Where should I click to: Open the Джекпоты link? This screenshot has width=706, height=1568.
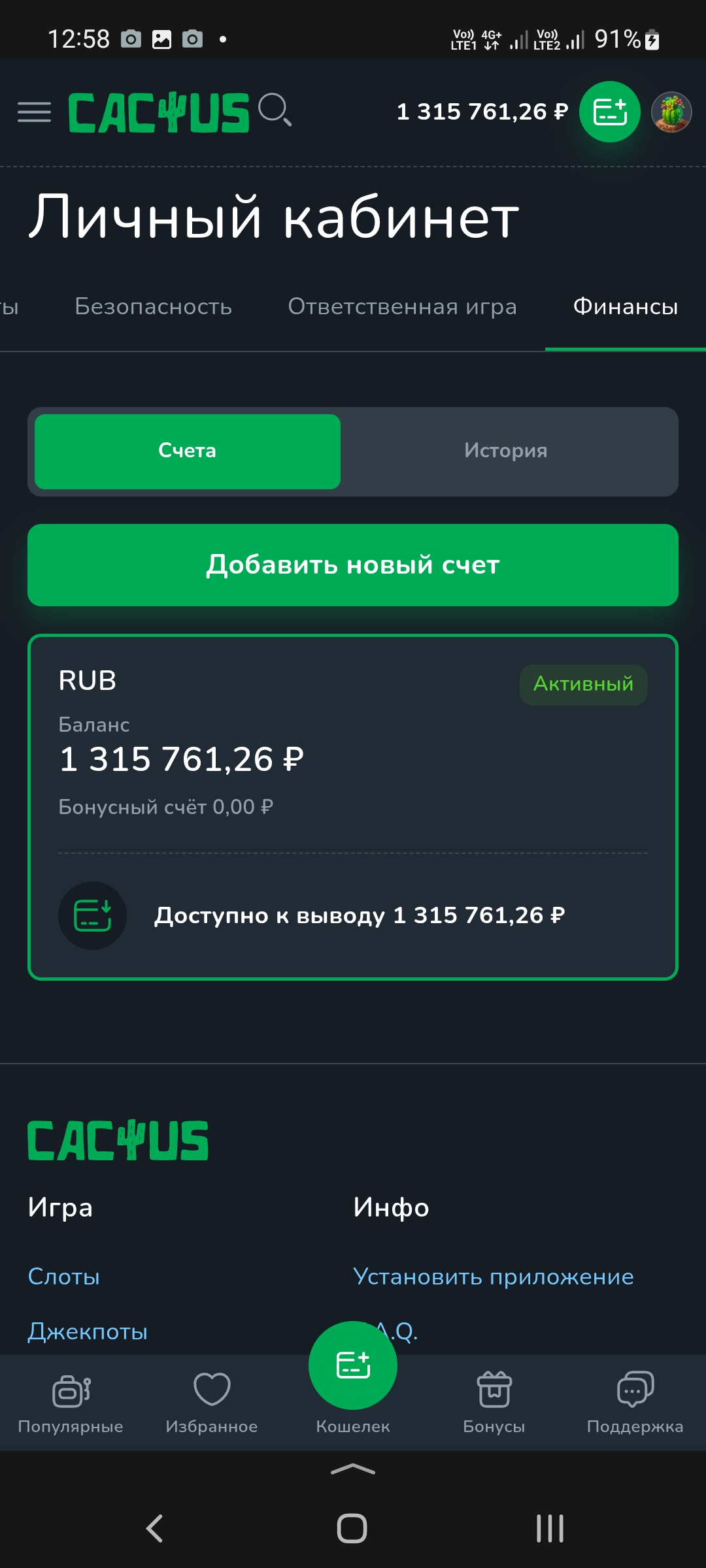(88, 1331)
